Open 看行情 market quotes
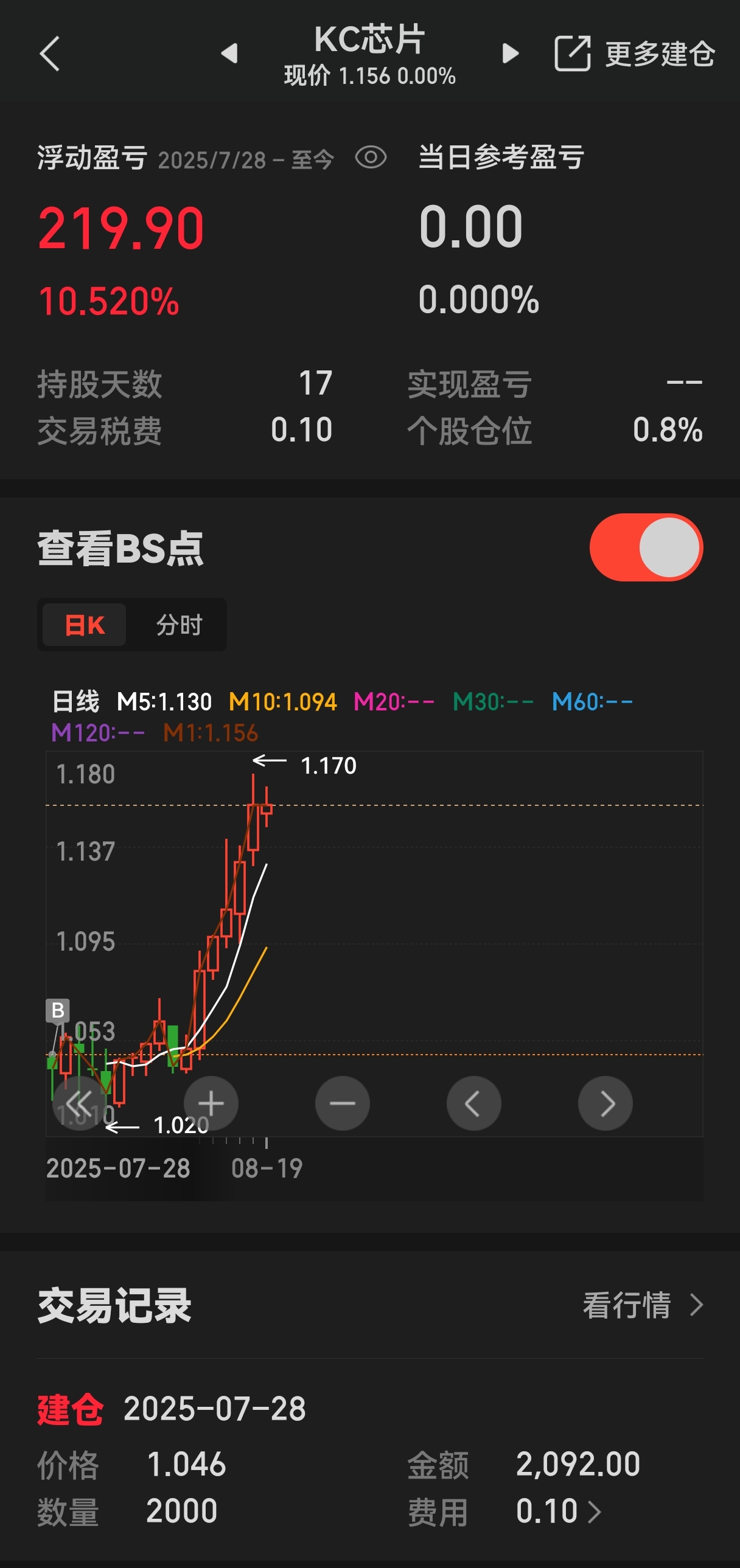The height and width of the screenshot is (1568, 740). tap(643, 1305)
